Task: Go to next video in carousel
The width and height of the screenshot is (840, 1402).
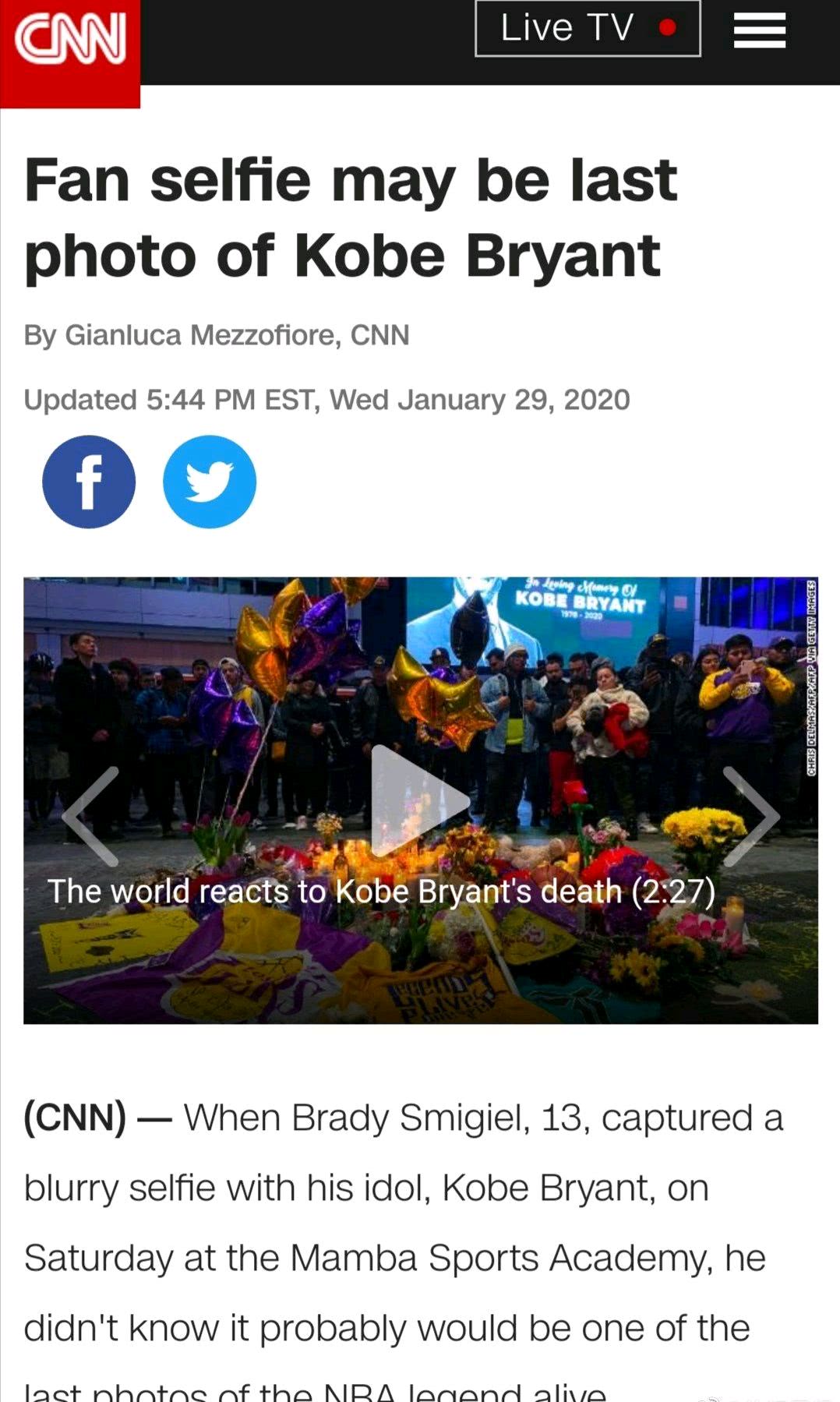Action: click(x=750, y=815)
